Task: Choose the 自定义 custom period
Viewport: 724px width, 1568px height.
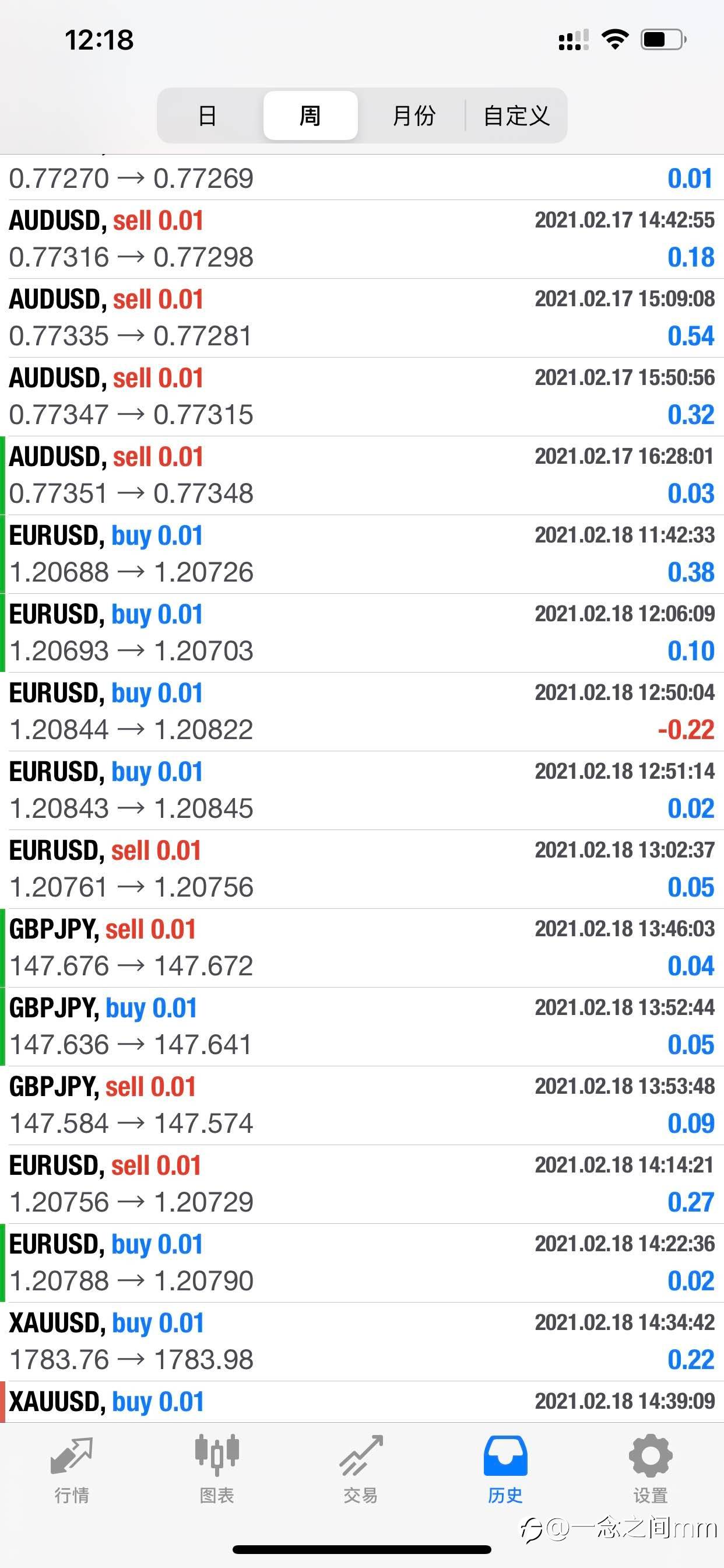Action: click(516, 116)
